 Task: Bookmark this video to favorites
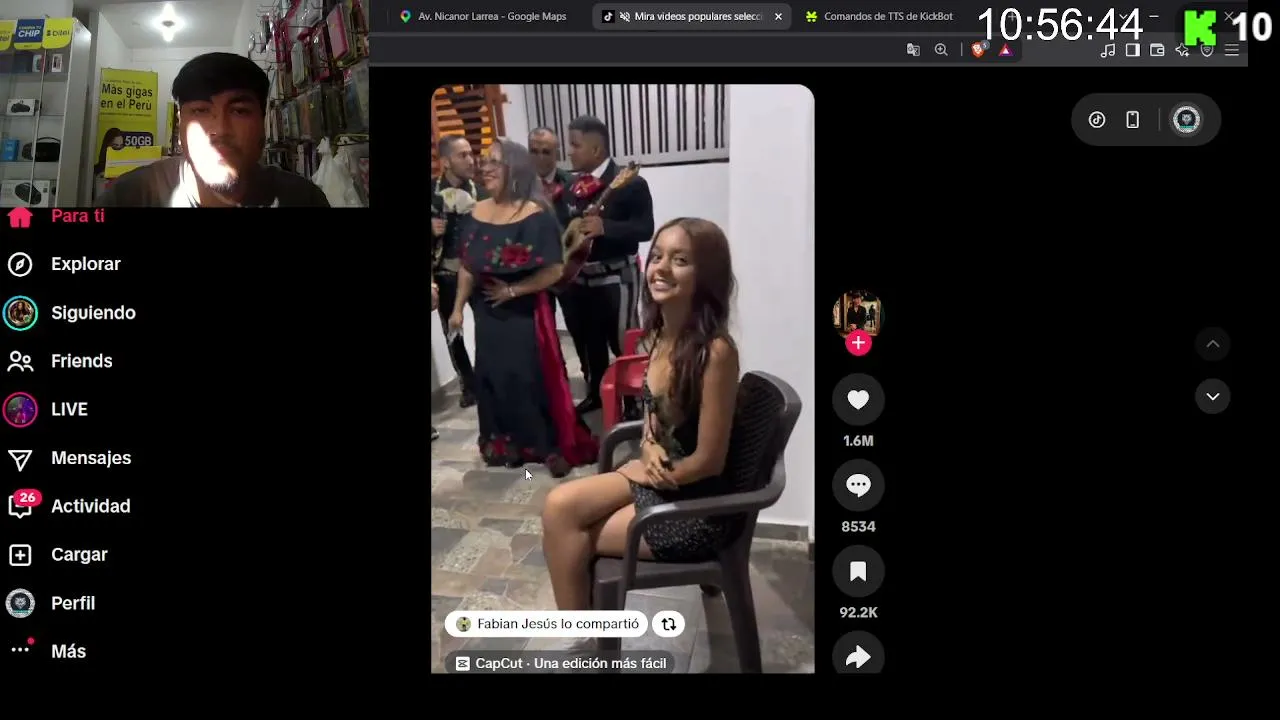coord(858,572)
